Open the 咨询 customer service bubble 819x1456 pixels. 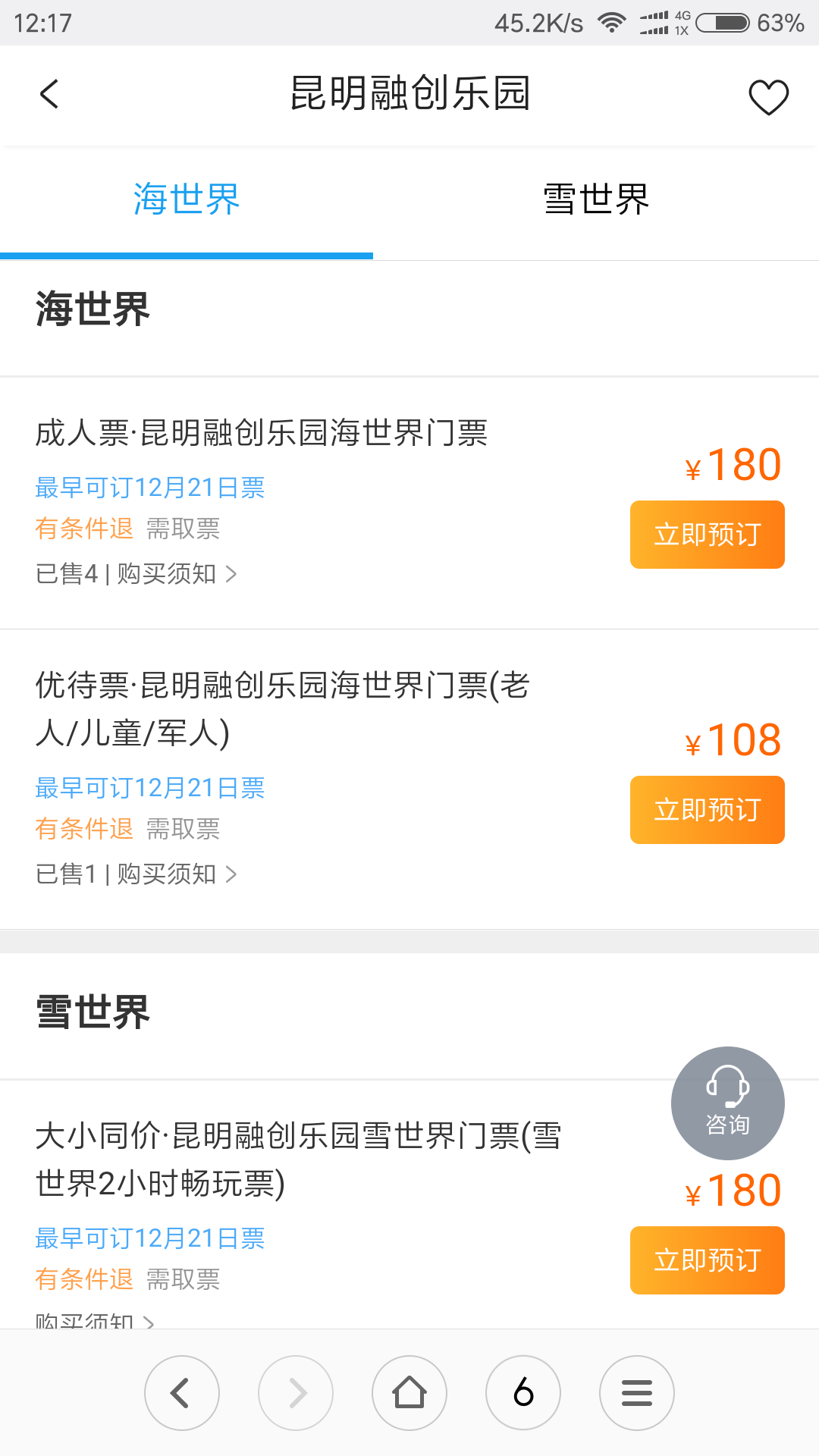[728, 1103]
